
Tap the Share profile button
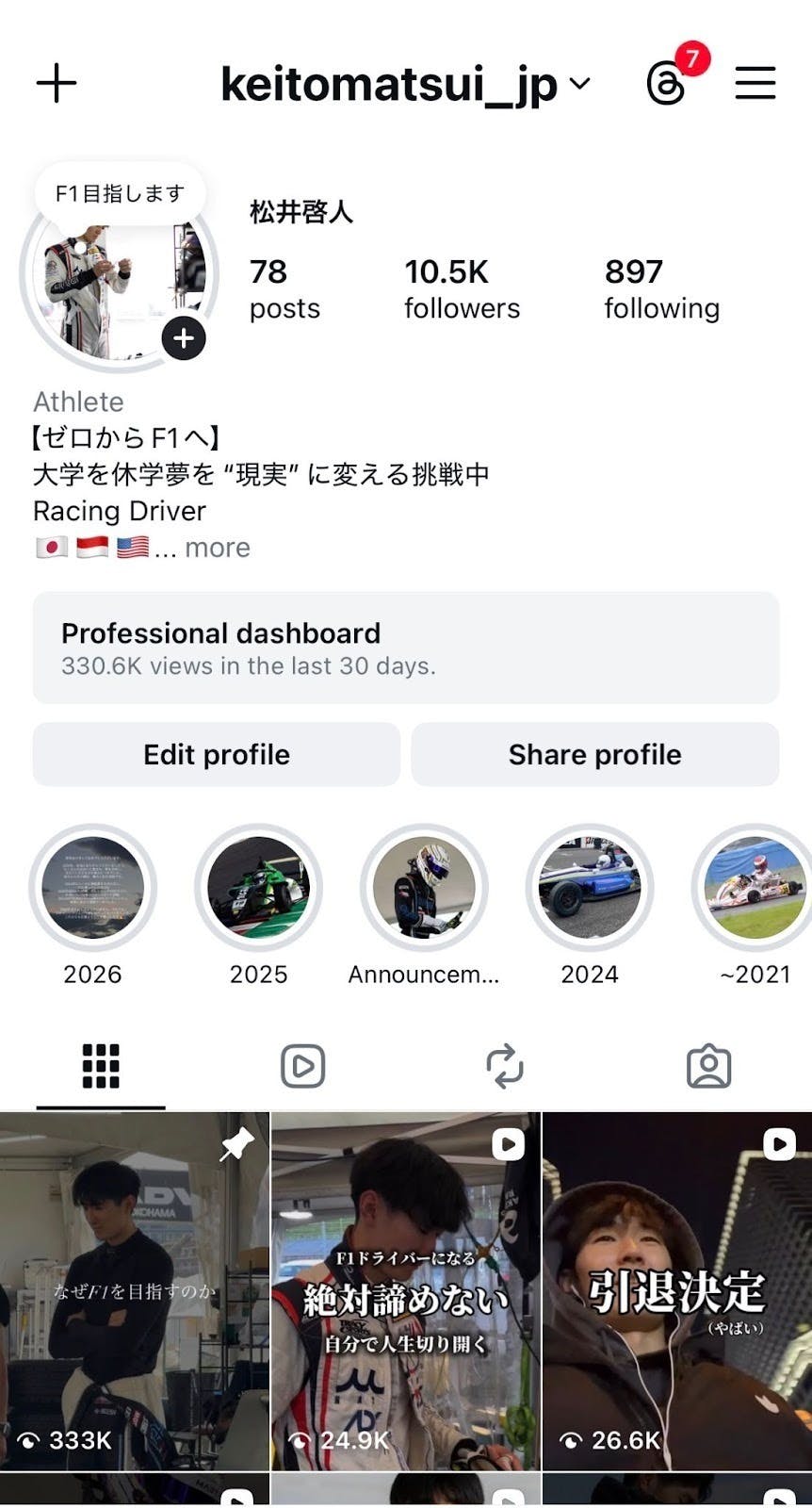(595, 754)
